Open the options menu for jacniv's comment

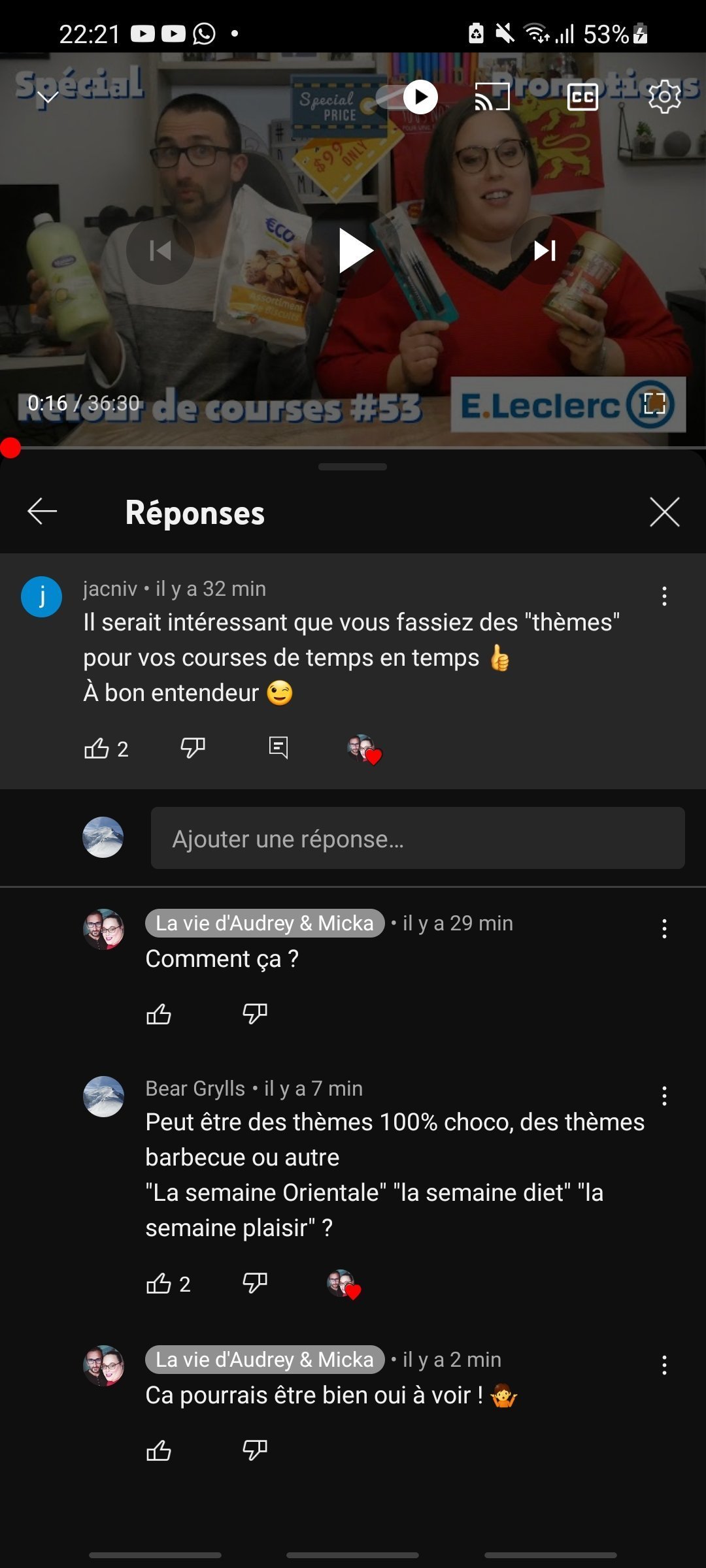664,596
